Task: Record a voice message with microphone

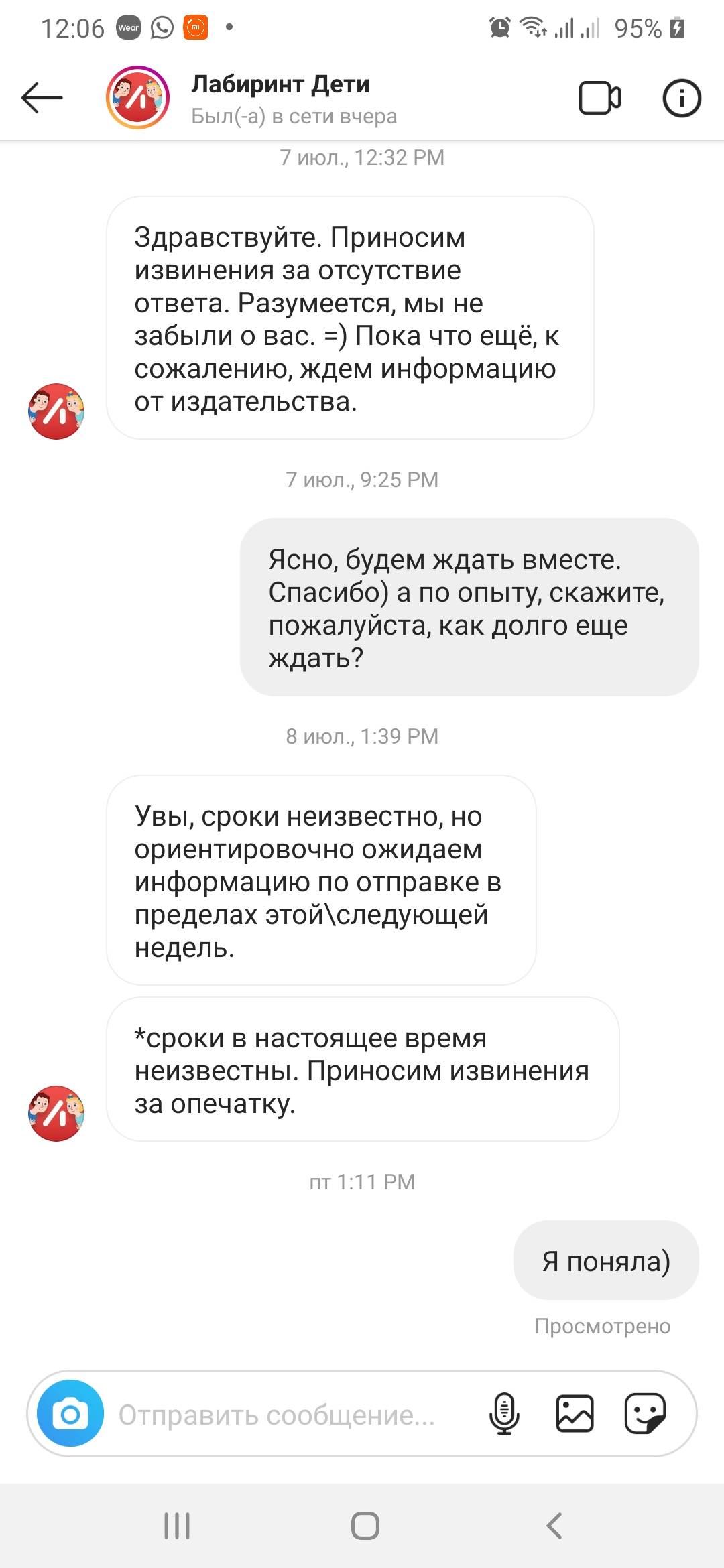Action: (504, 1413)
